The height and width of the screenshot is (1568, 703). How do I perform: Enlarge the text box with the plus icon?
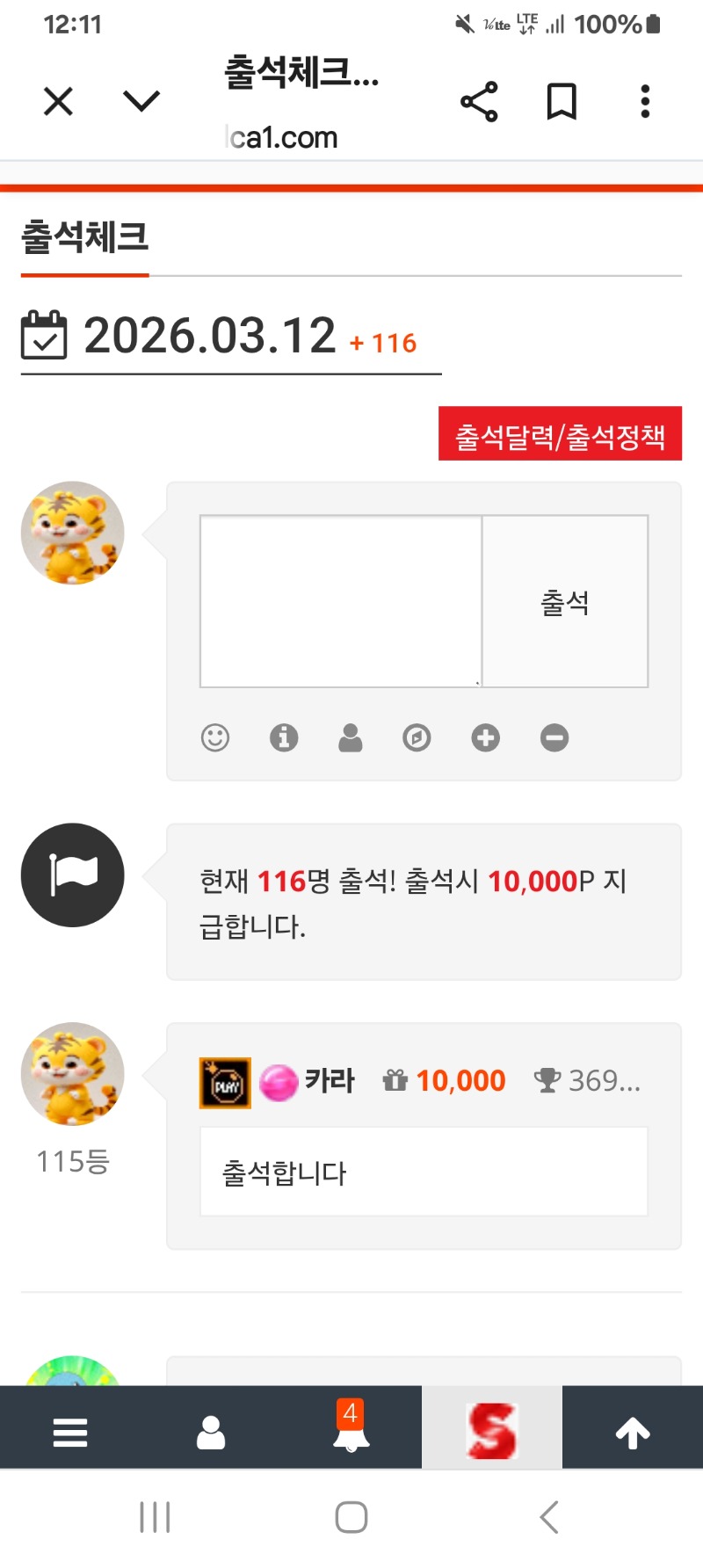(x=485, y=737)
